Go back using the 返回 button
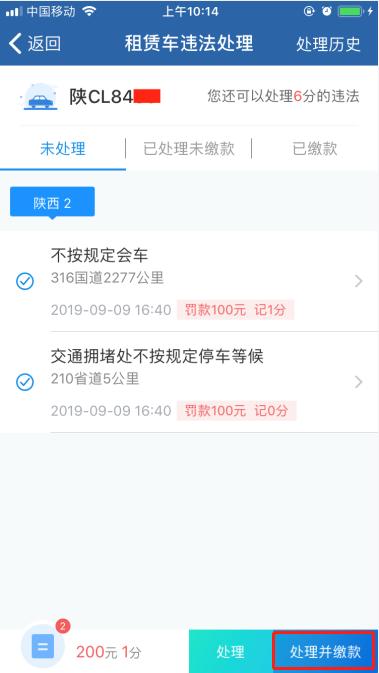Image resolution: width=379 pixels, height=673 pixels. point(34,44)
